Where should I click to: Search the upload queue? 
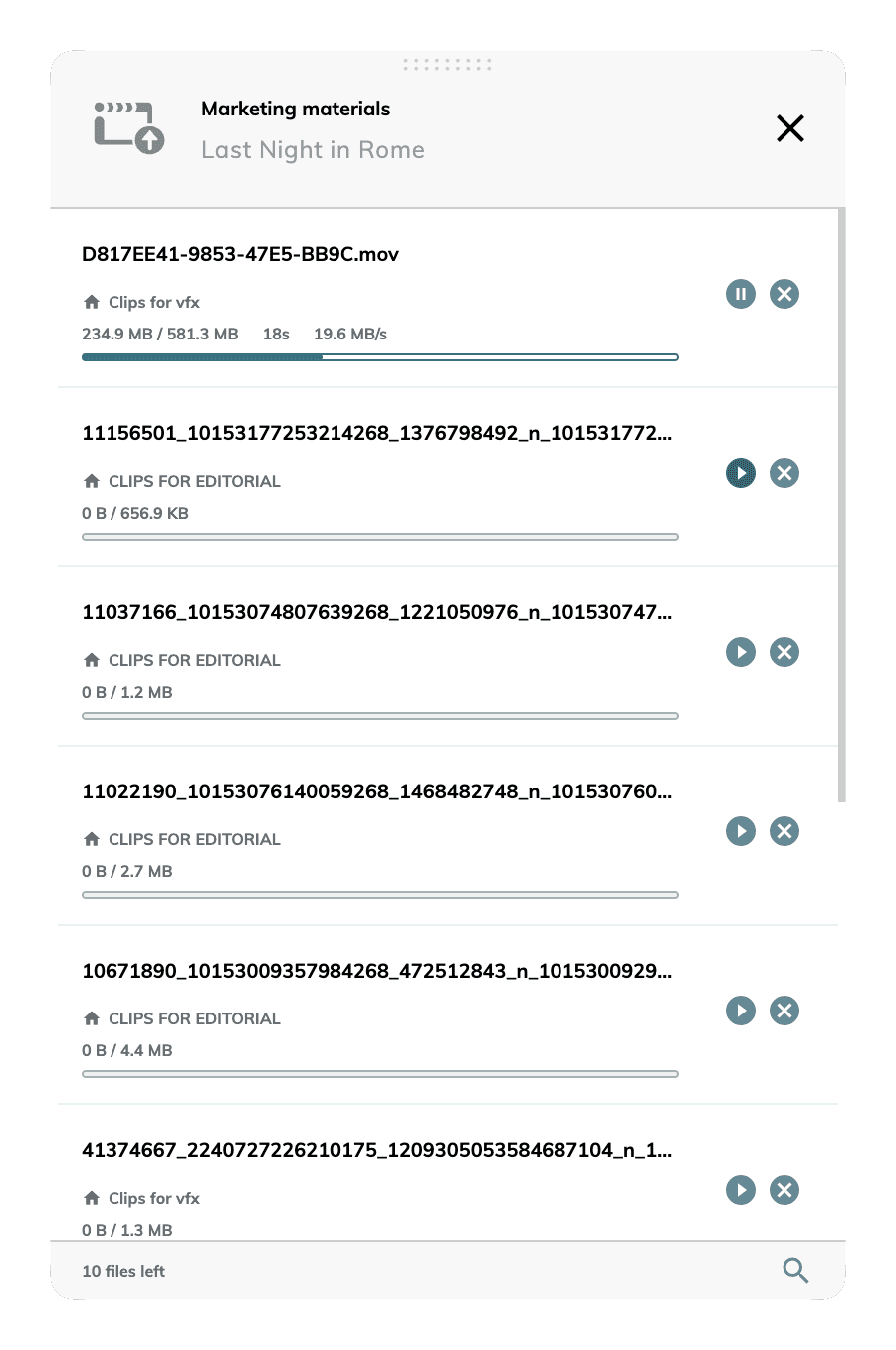[795, 1270]
